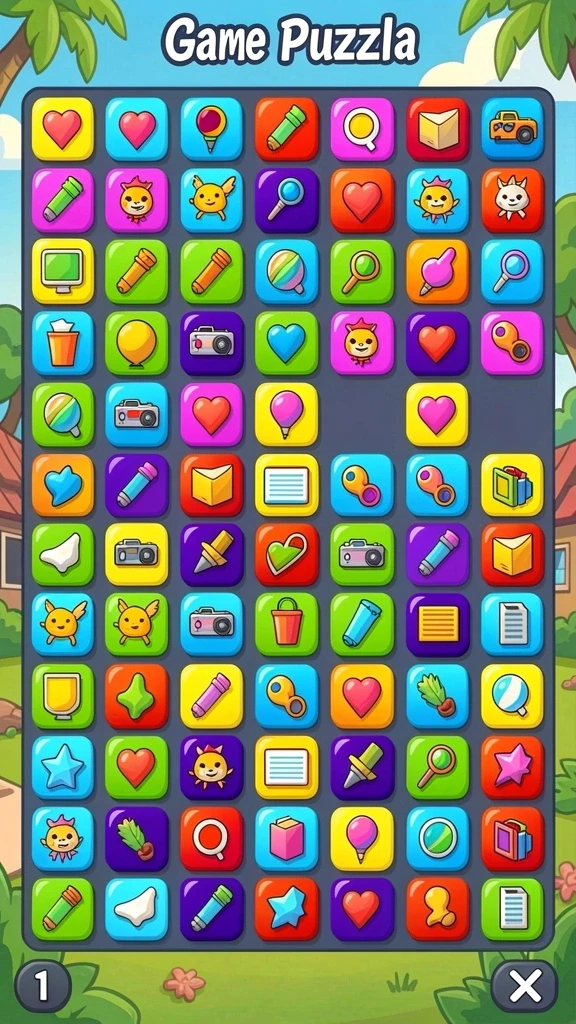Tap the pink star tile on red
The height and width of the screenshot is (1024, 576).
(513, 767)
